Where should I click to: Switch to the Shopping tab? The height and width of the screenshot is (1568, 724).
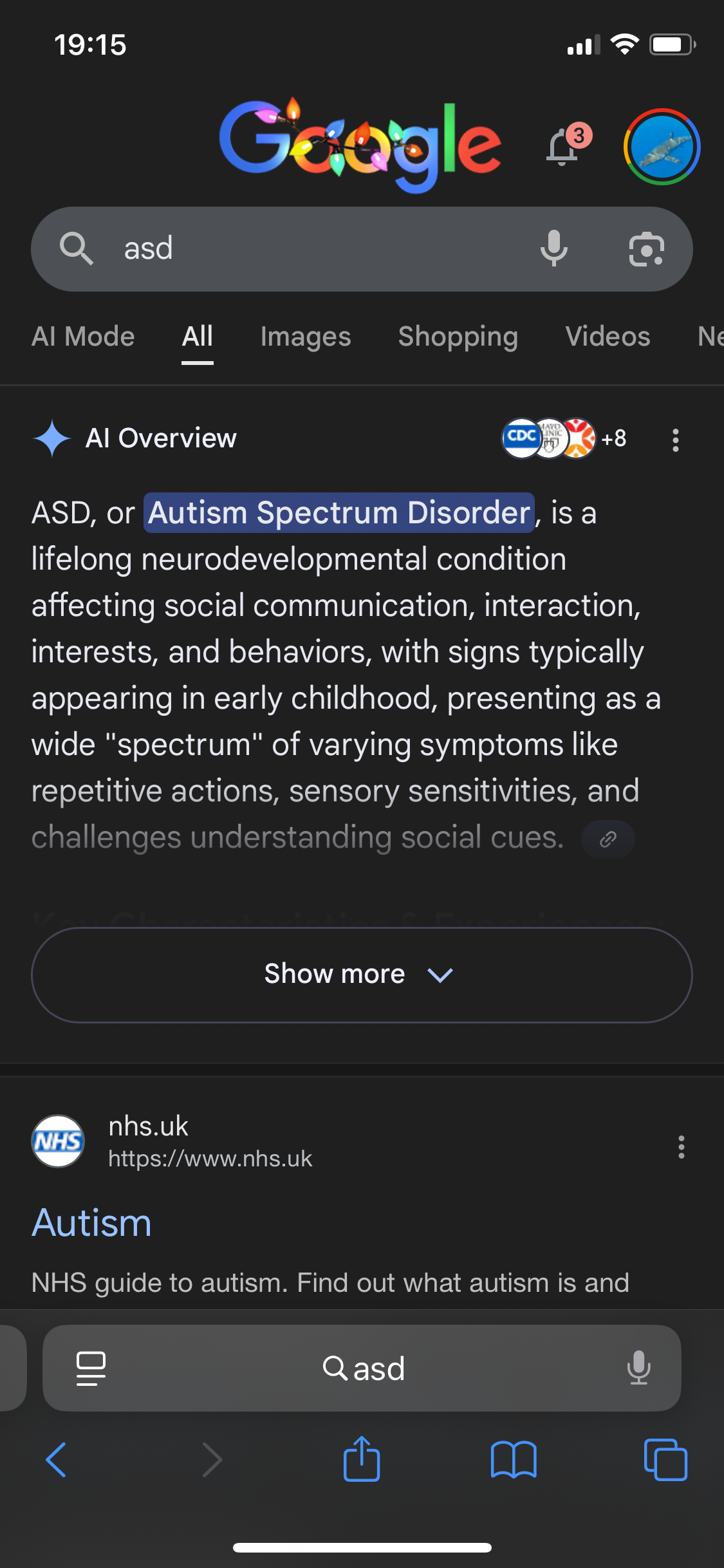(458, 337)
